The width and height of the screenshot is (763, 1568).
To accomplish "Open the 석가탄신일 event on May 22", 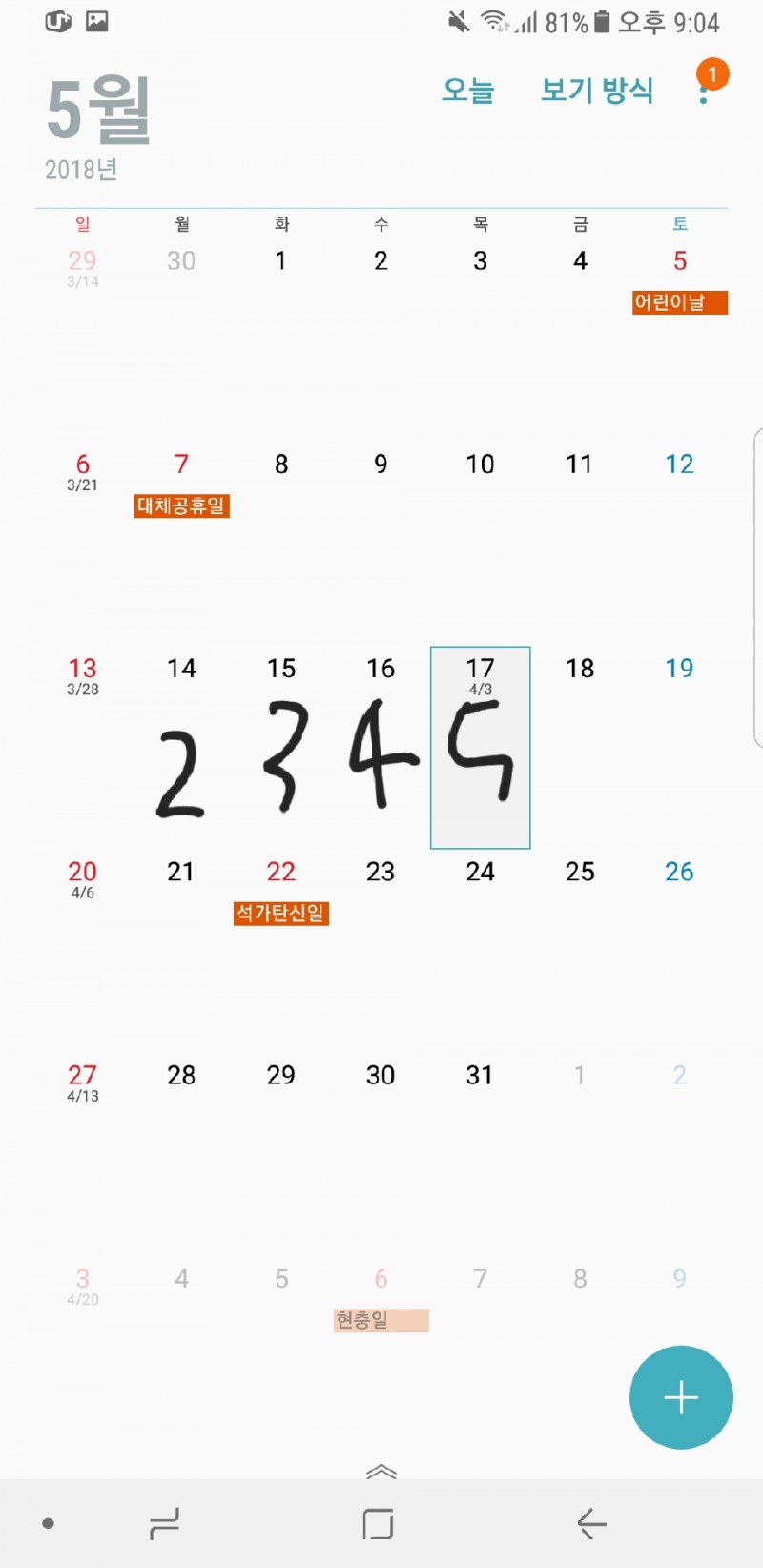I will pos(280,913).
